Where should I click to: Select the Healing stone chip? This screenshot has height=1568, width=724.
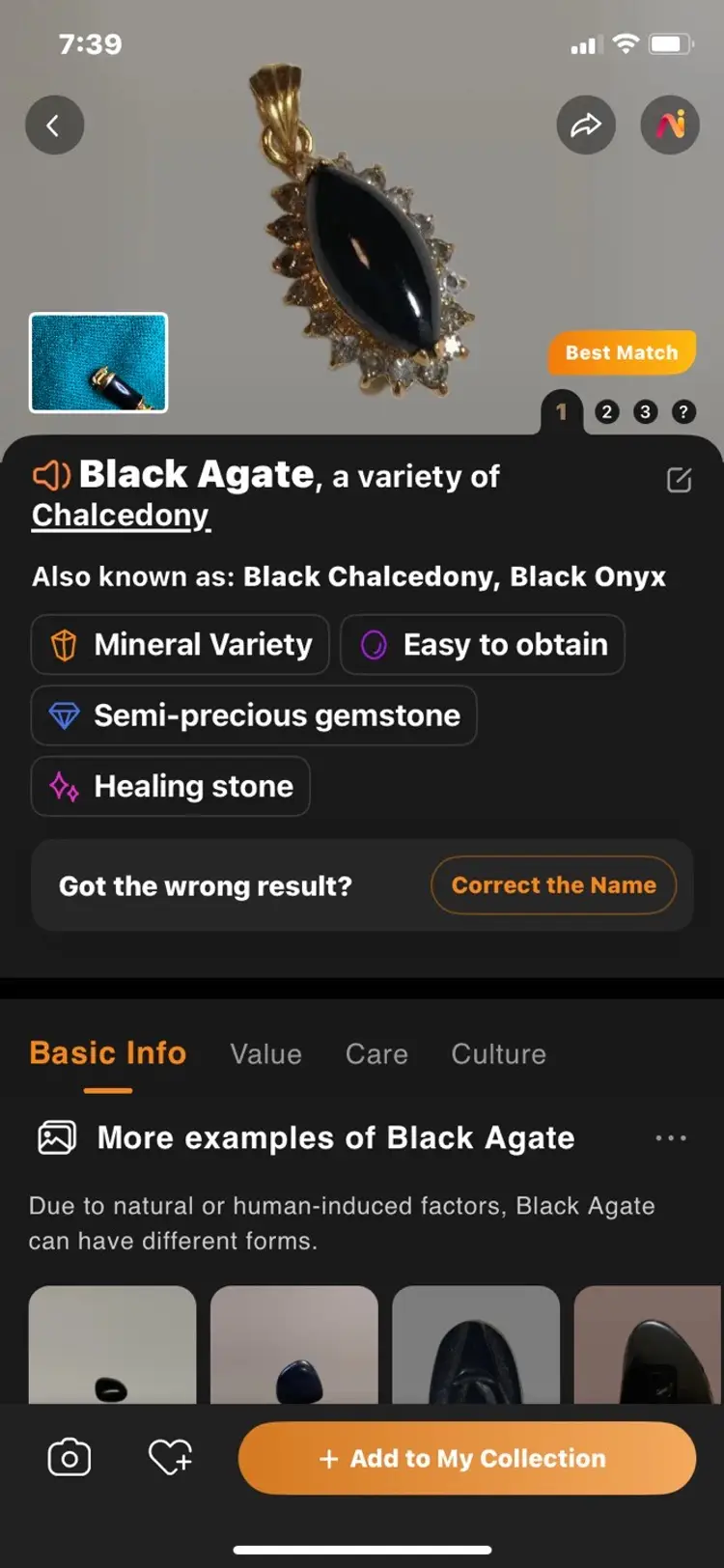coord(171,786)
